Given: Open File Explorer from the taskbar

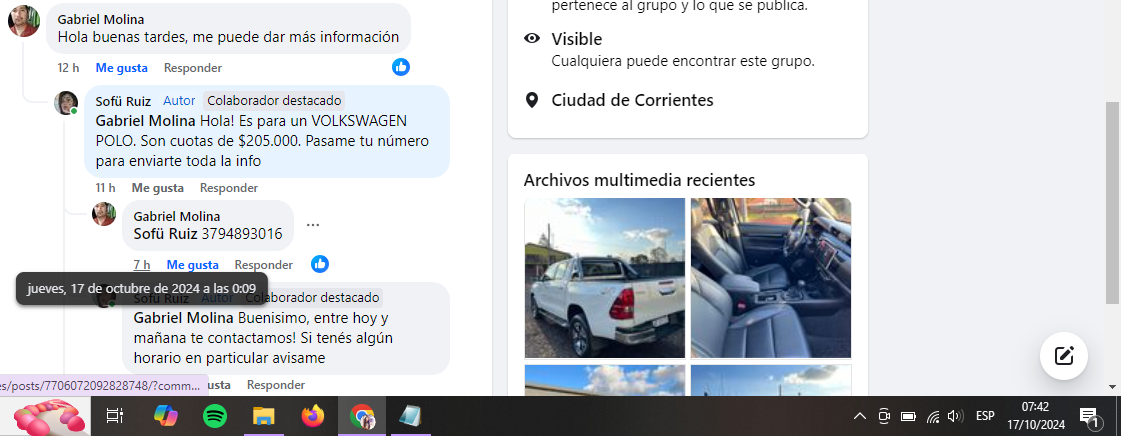Looking at the screenshot, I should tap(263, 416).
